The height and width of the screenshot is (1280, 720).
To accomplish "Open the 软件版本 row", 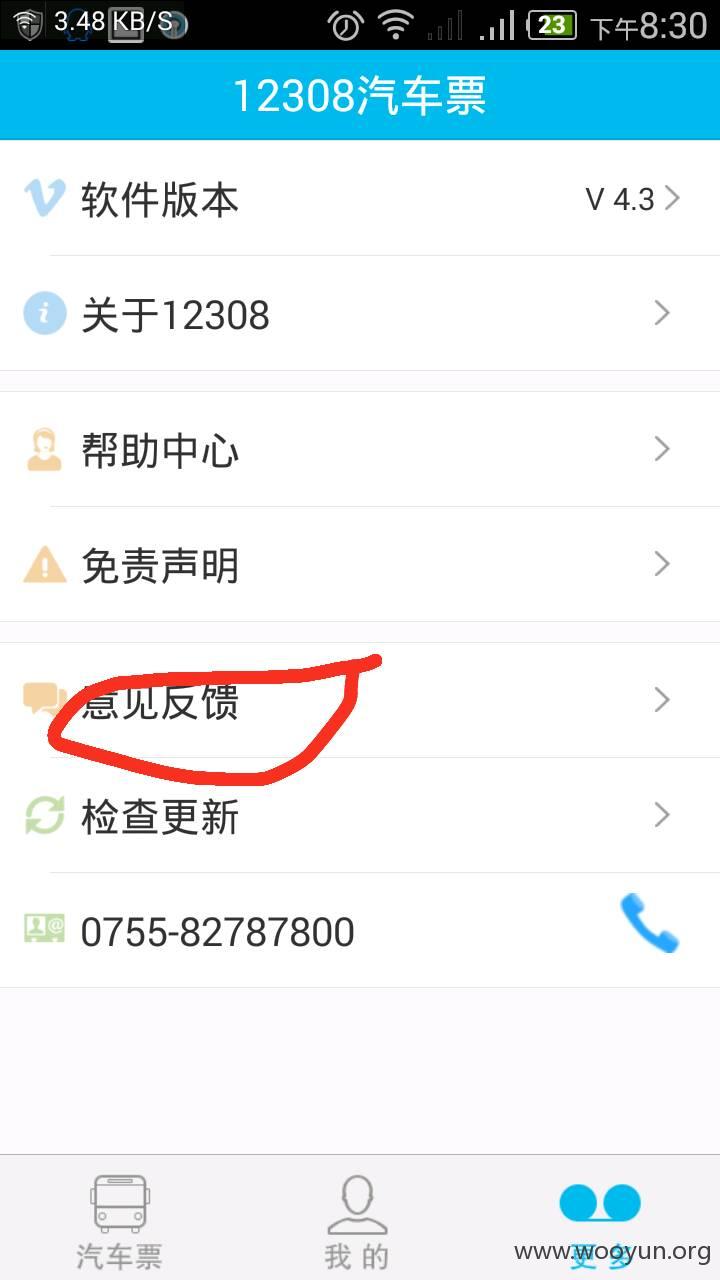I will point(360,199).
